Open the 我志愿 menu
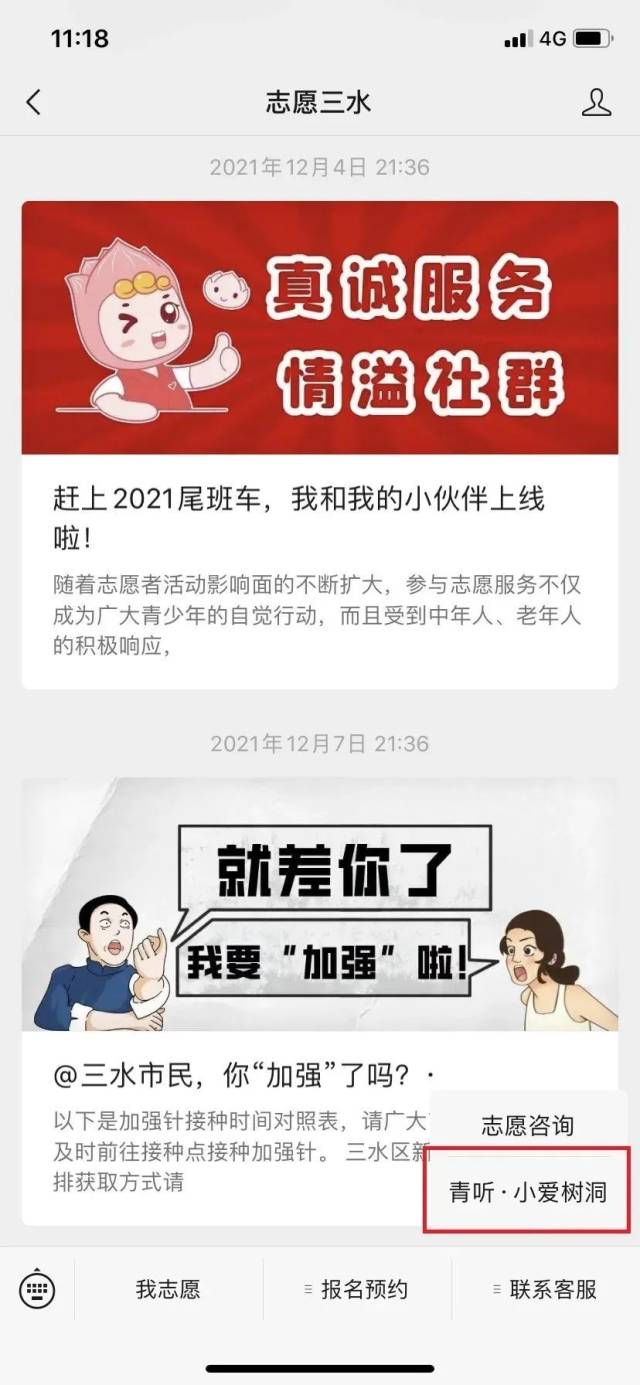Image resolution: width=640 pixels, height=1385 pixels. pos(168,1289)
